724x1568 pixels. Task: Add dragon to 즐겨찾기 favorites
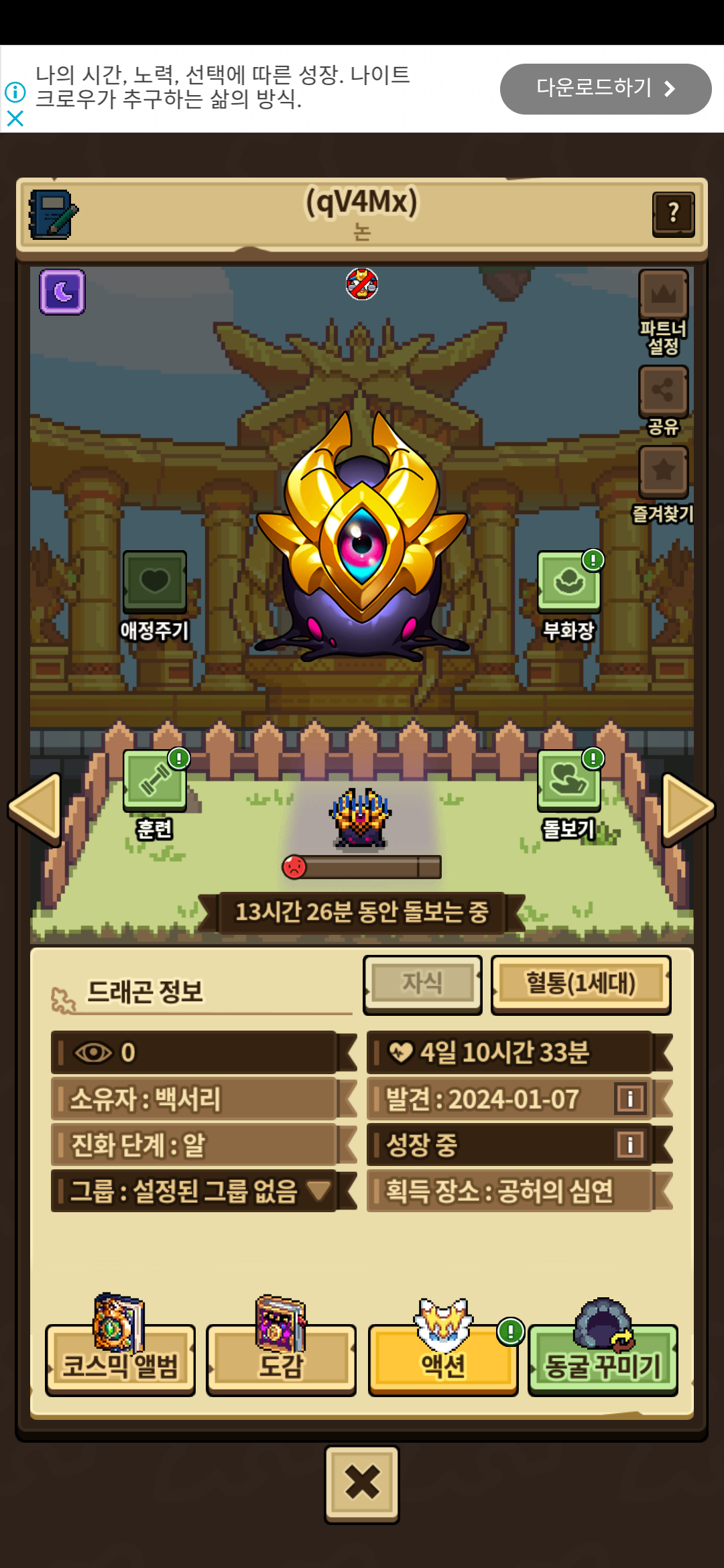click(663, 471)
